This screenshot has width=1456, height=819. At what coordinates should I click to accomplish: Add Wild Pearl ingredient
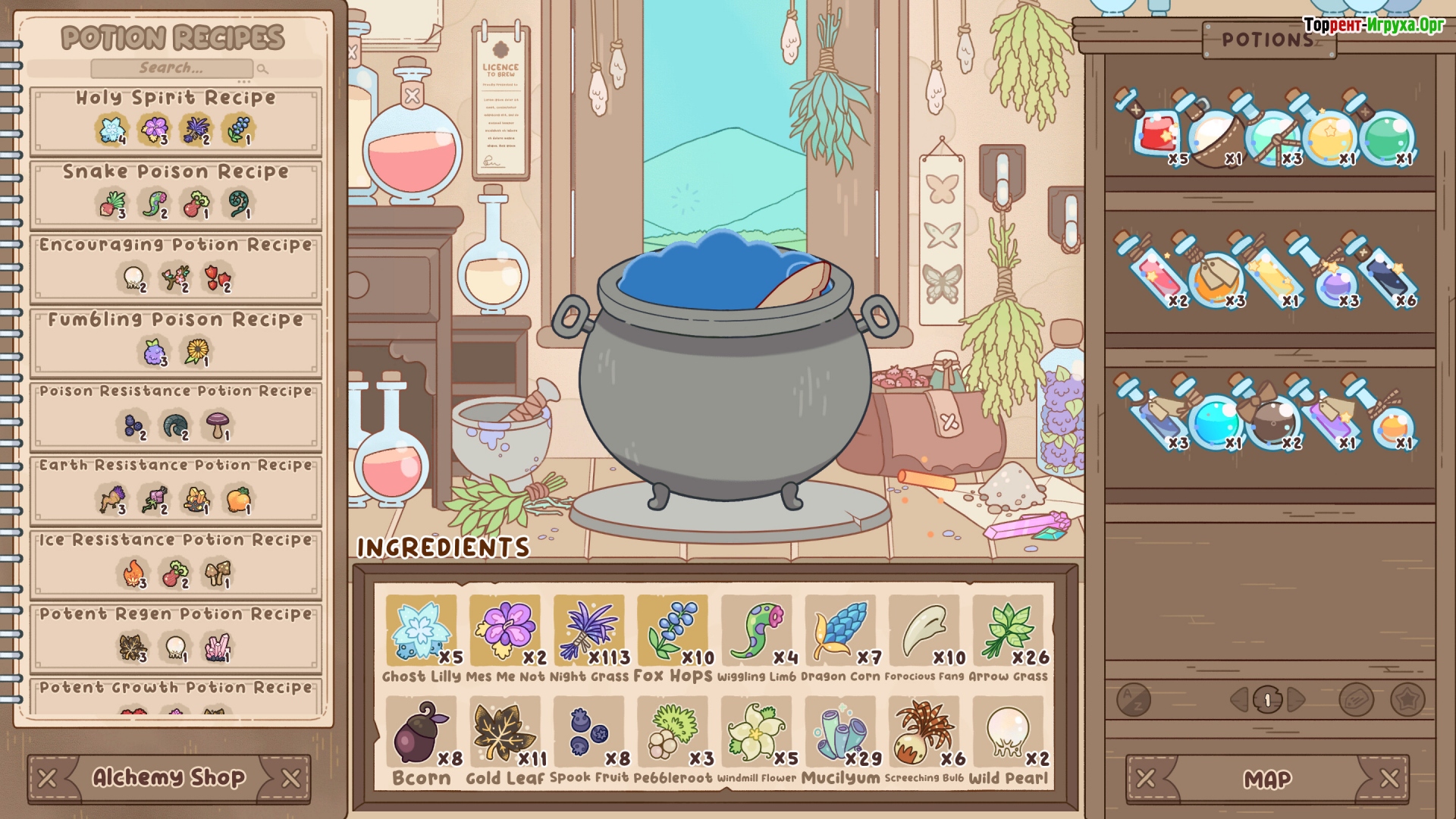(1008, 732)
